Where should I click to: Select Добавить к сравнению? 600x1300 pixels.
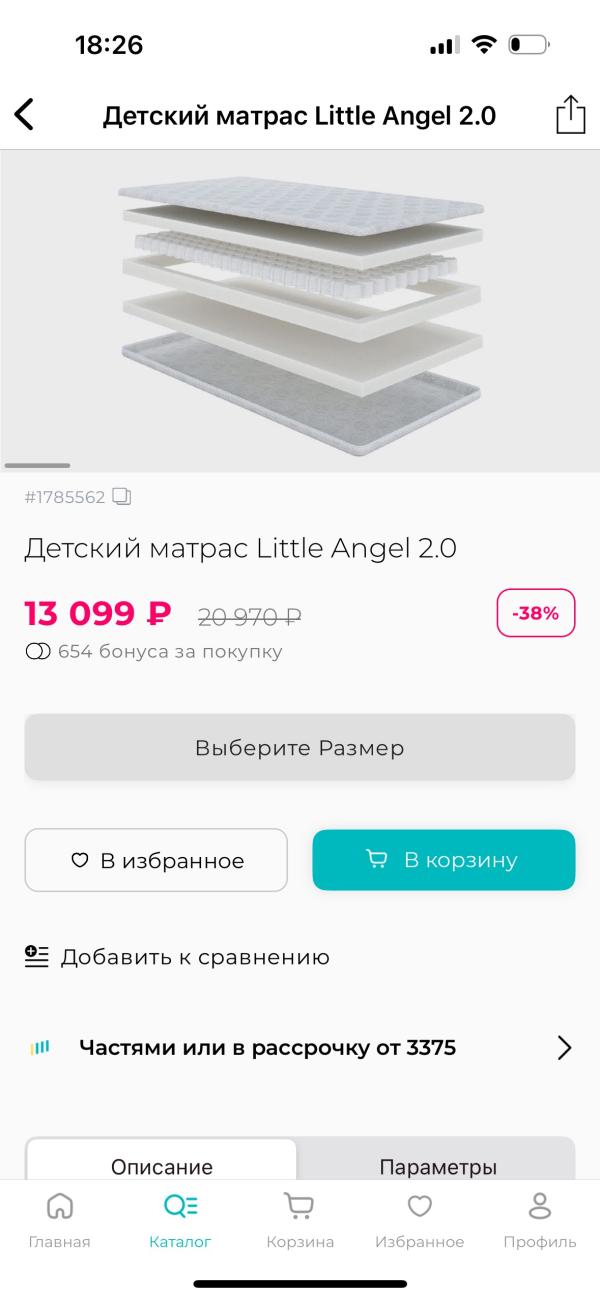tap(177, 957)
